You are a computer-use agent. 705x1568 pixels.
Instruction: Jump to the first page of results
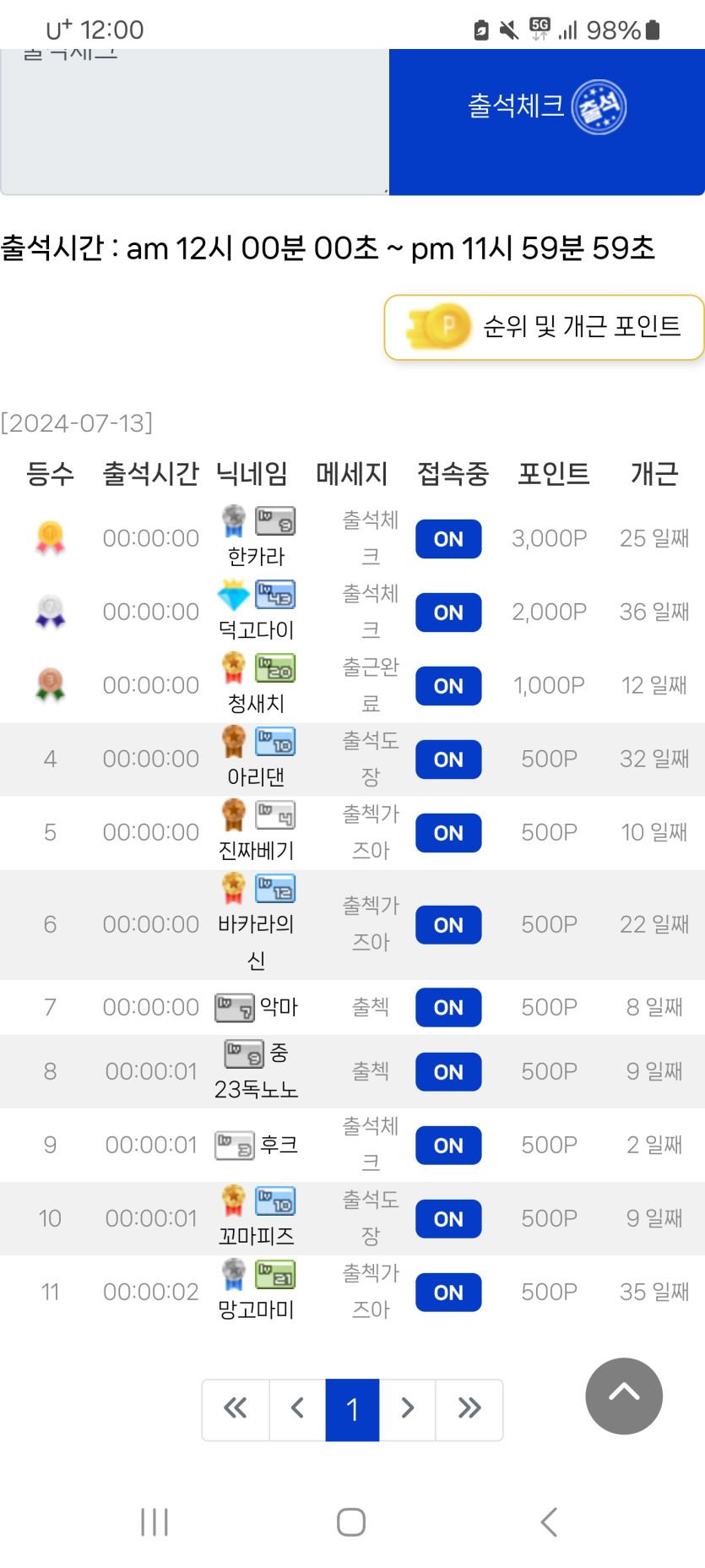(x=236, y=1409)
